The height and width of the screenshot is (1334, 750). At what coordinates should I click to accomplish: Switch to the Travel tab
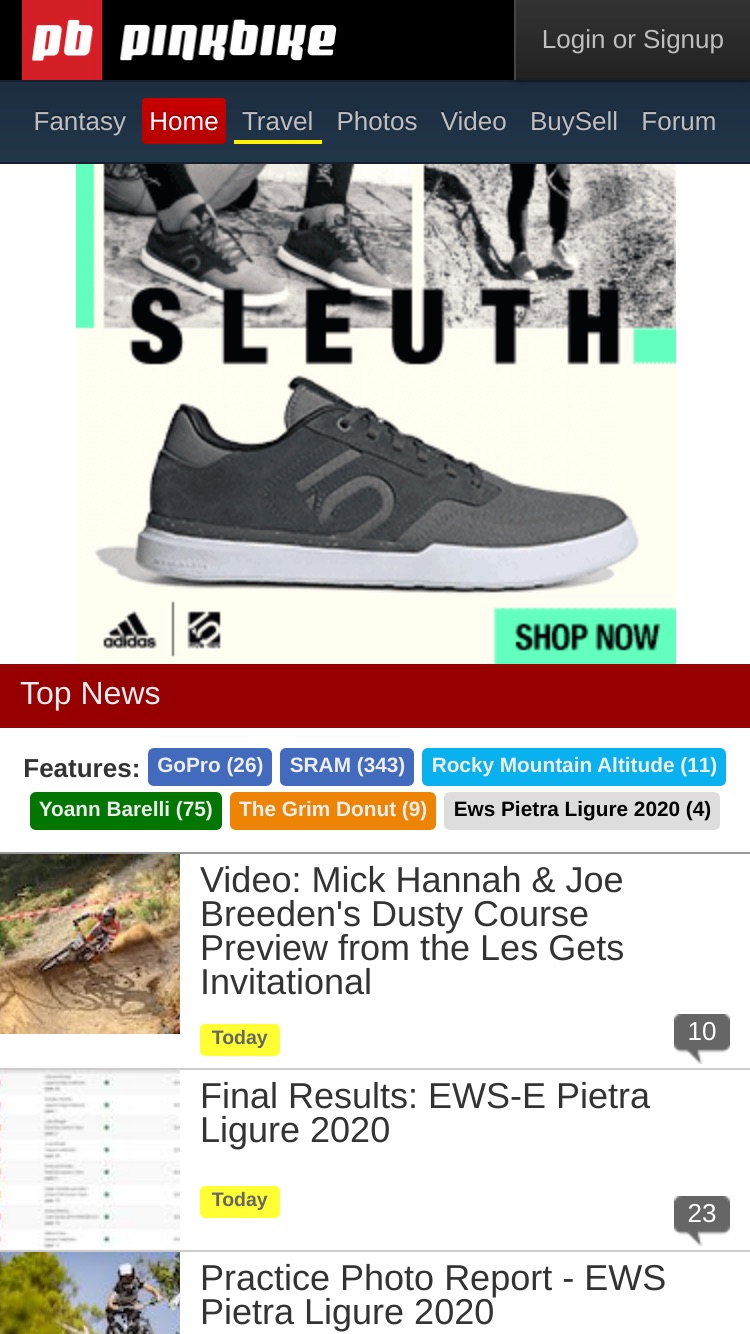[278, 121]
